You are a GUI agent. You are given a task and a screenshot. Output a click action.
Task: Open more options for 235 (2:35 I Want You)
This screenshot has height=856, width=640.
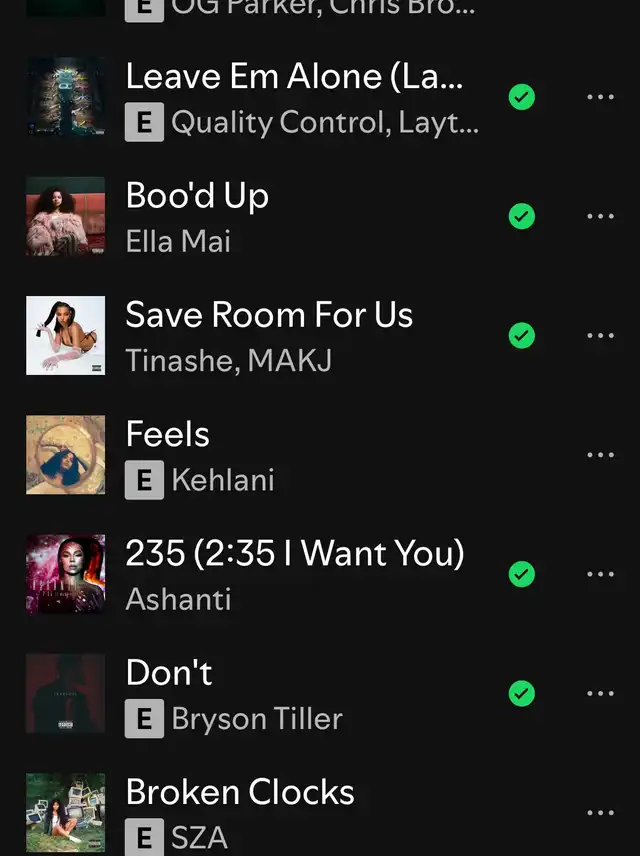(x=600, y=574)
